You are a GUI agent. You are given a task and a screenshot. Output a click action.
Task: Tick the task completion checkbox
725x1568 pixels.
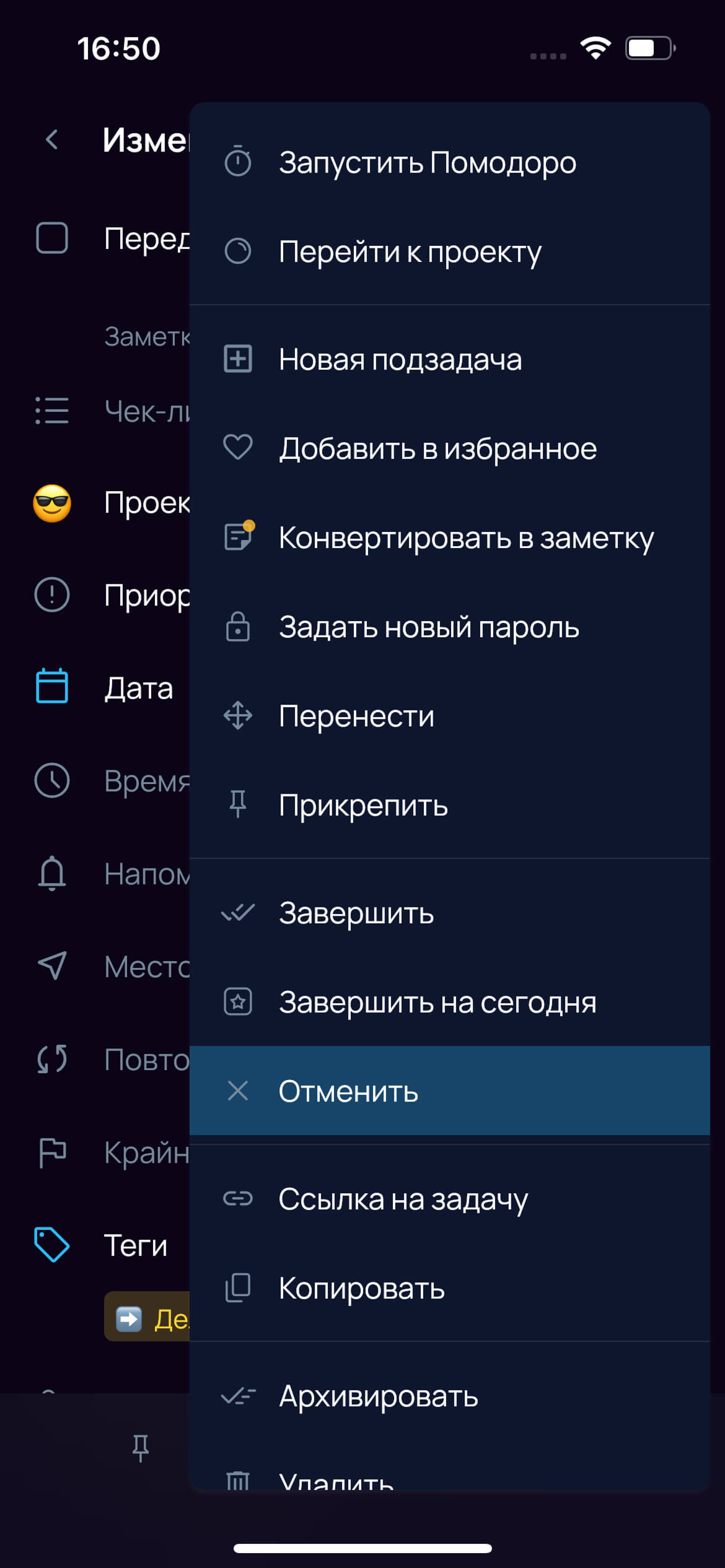[52, 238]
